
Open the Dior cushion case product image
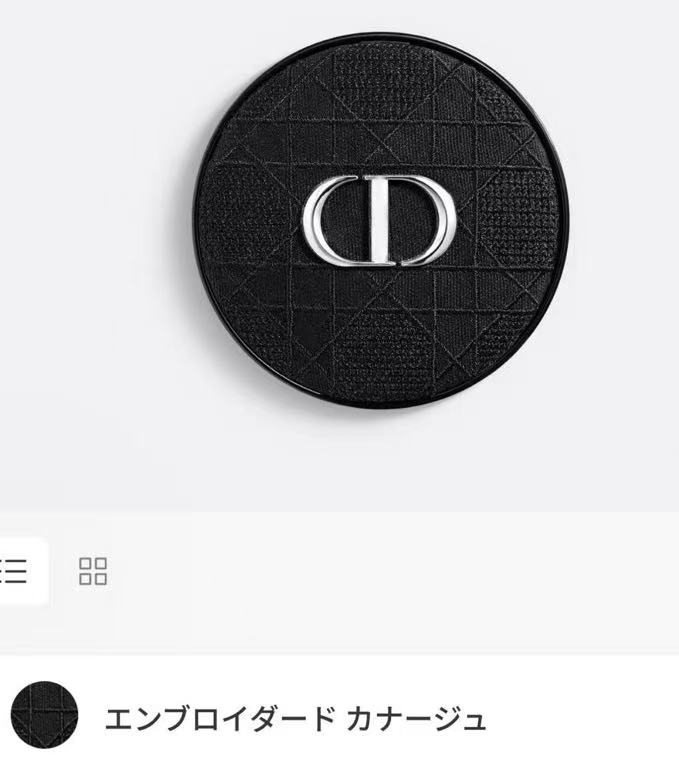(x=379, y=221)
